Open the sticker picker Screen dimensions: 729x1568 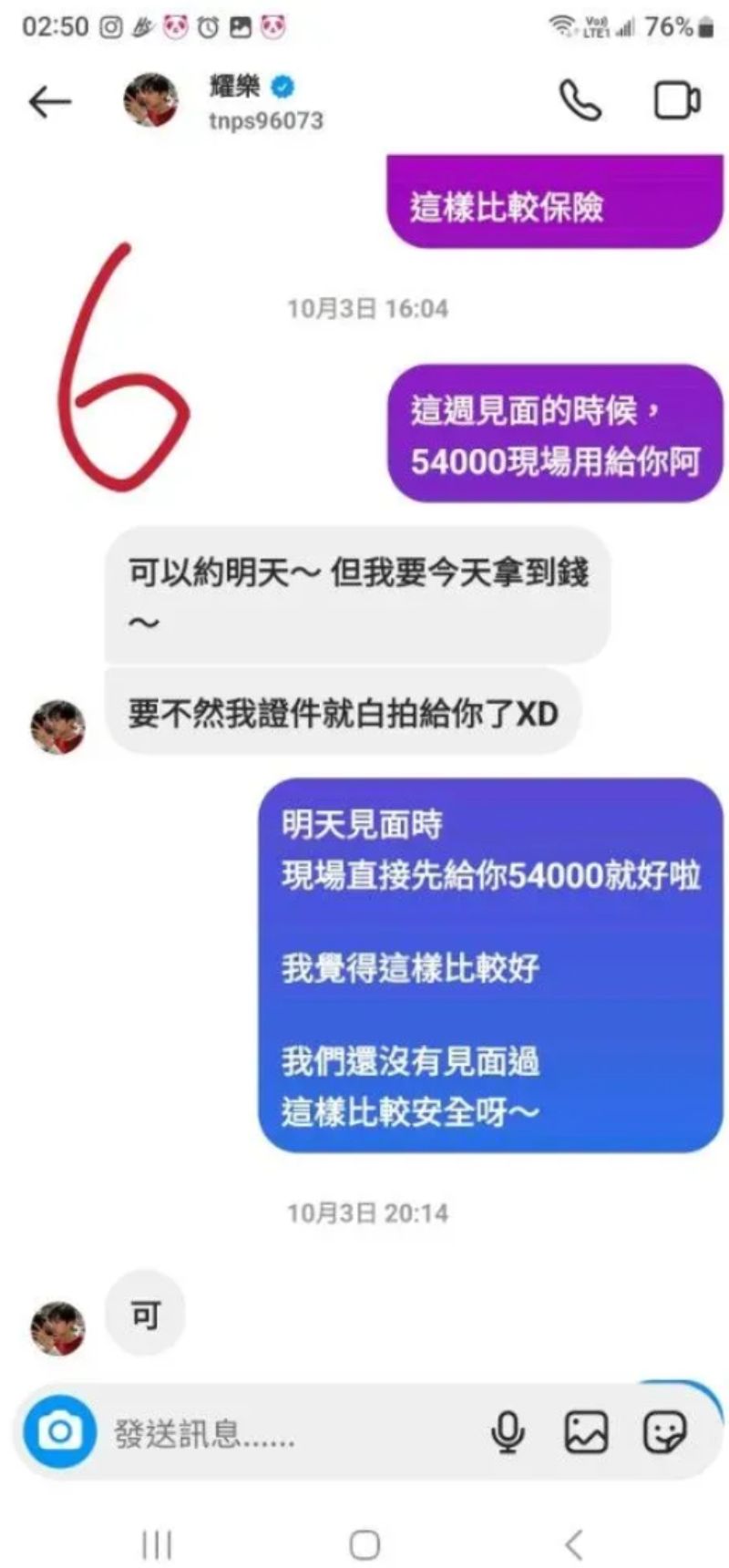pos(664,1432)
